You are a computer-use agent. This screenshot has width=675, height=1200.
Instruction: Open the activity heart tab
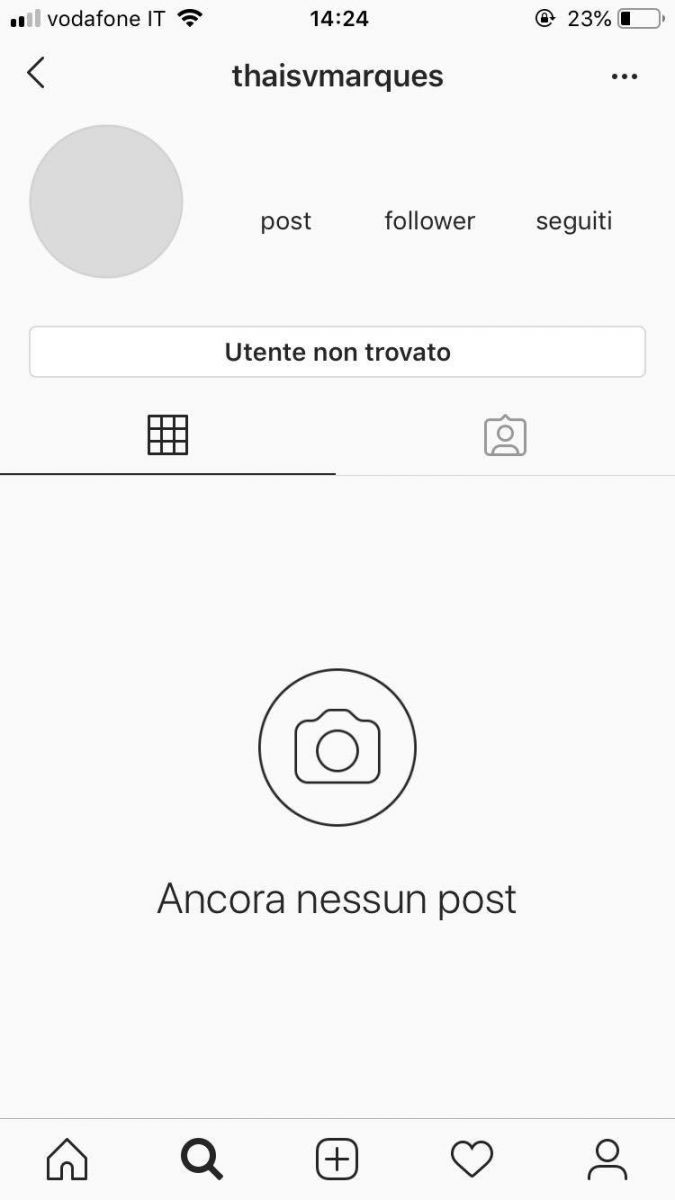click(x=471, y=1160)
